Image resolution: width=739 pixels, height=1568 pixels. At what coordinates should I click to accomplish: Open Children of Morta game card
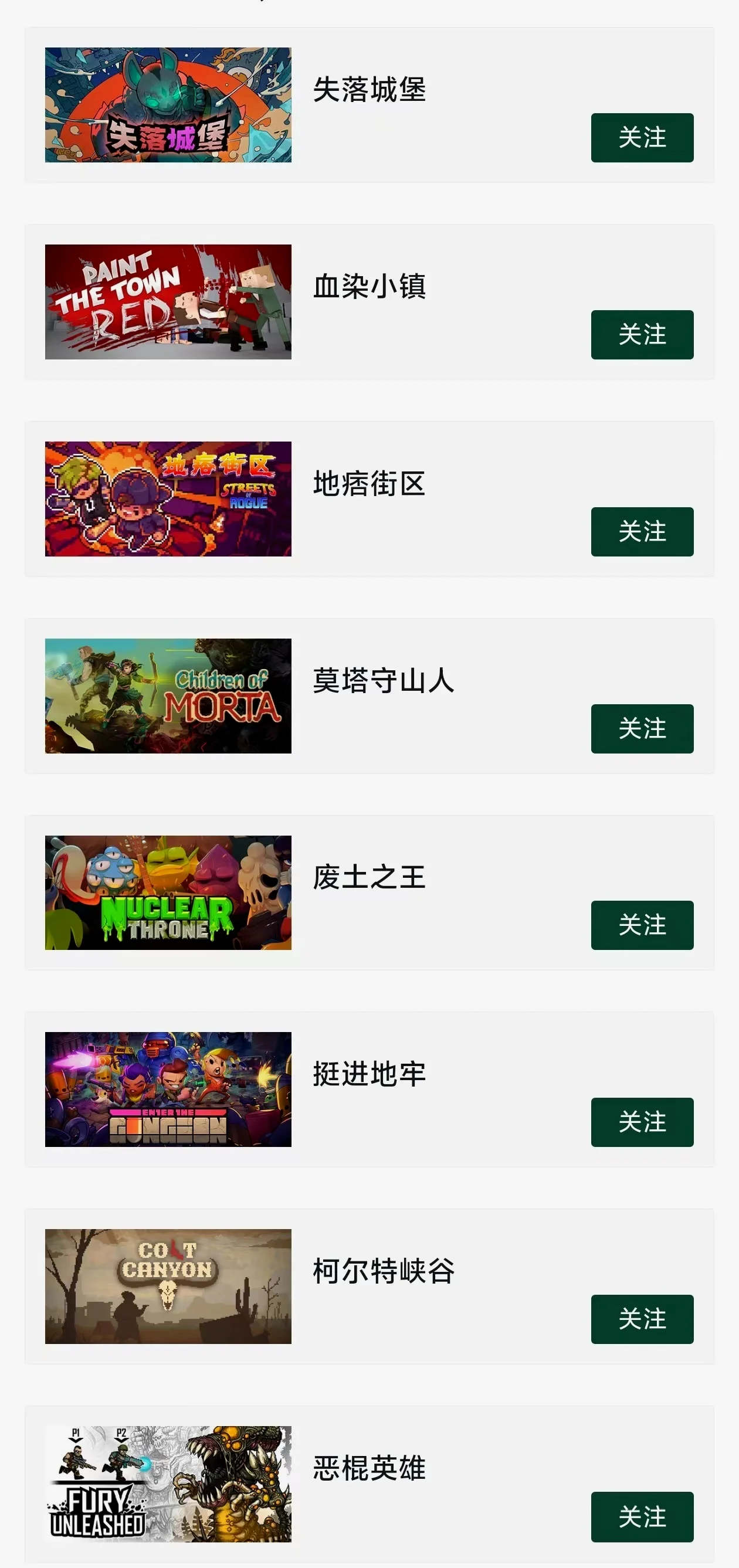tap(168, 695)
